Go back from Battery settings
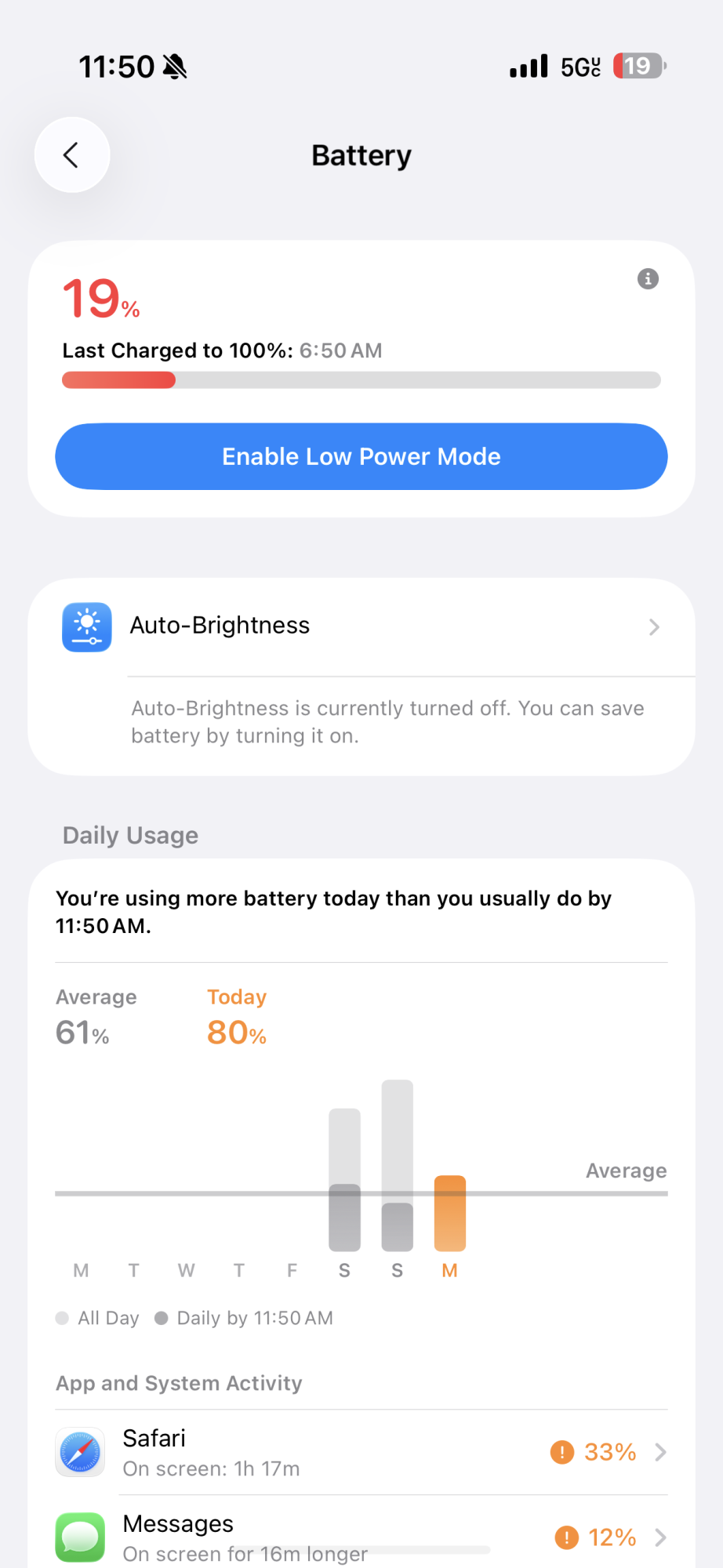723x1568 pixels. [72, 155]
